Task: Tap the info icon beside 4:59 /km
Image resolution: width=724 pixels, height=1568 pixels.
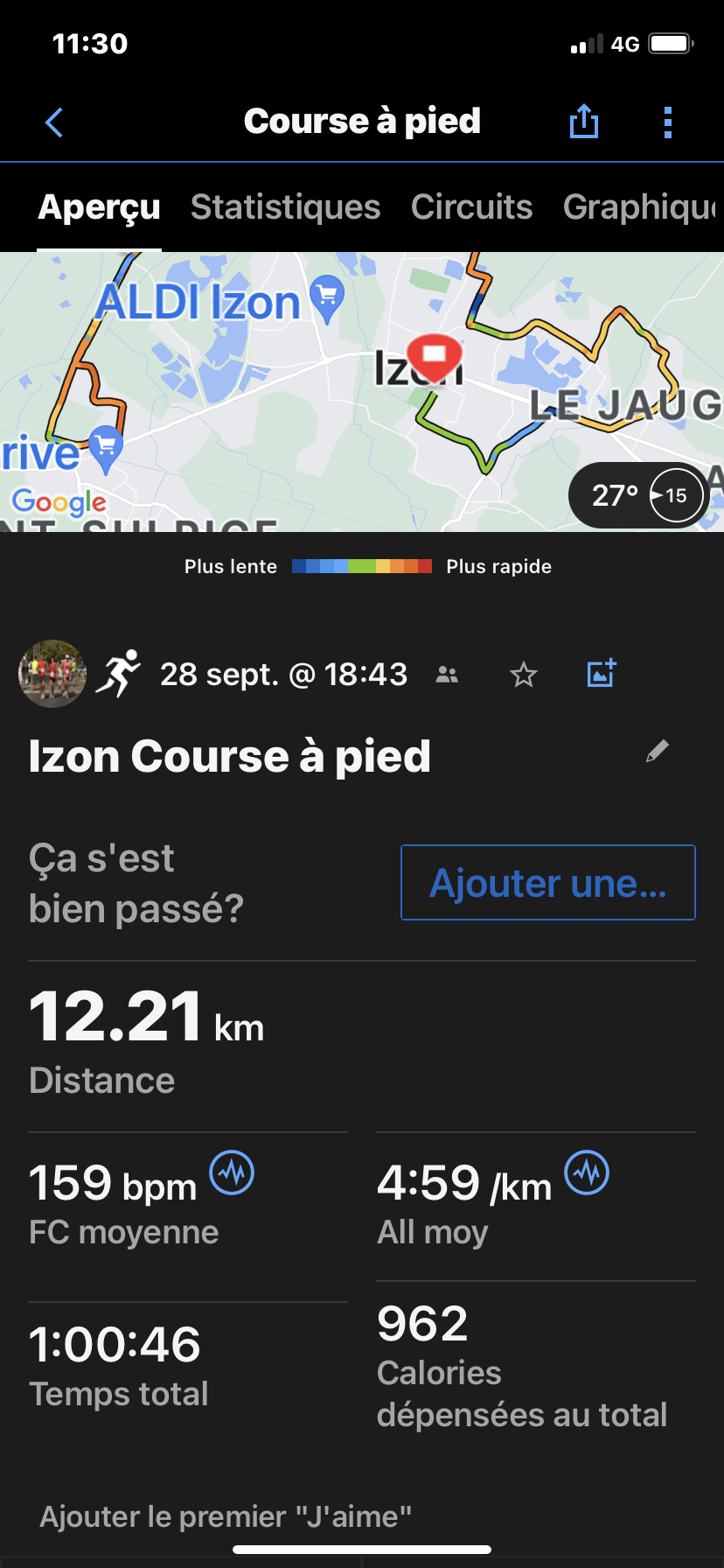Action: pos(587,1172)
